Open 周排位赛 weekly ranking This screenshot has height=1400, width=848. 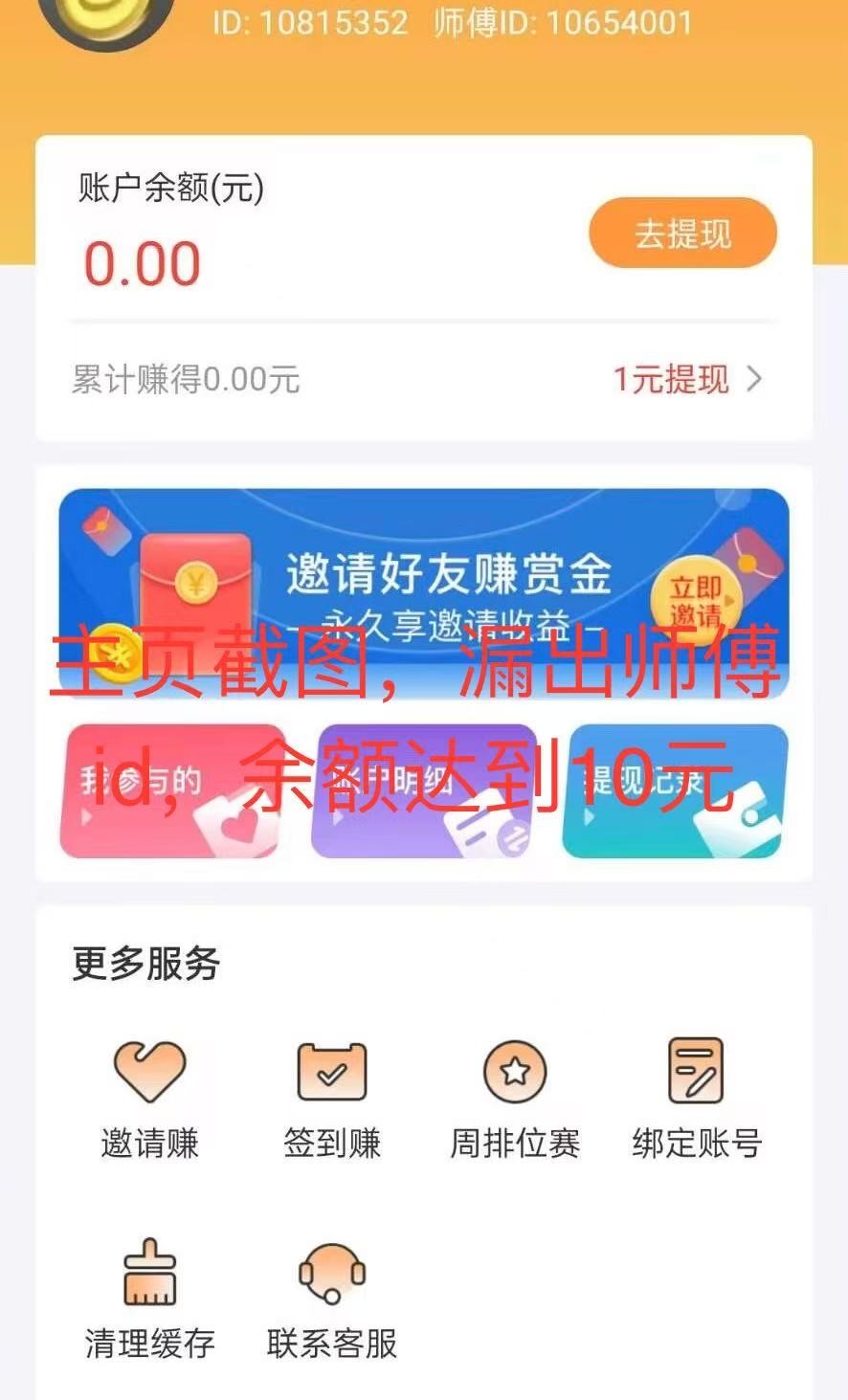pos(515,1098)
